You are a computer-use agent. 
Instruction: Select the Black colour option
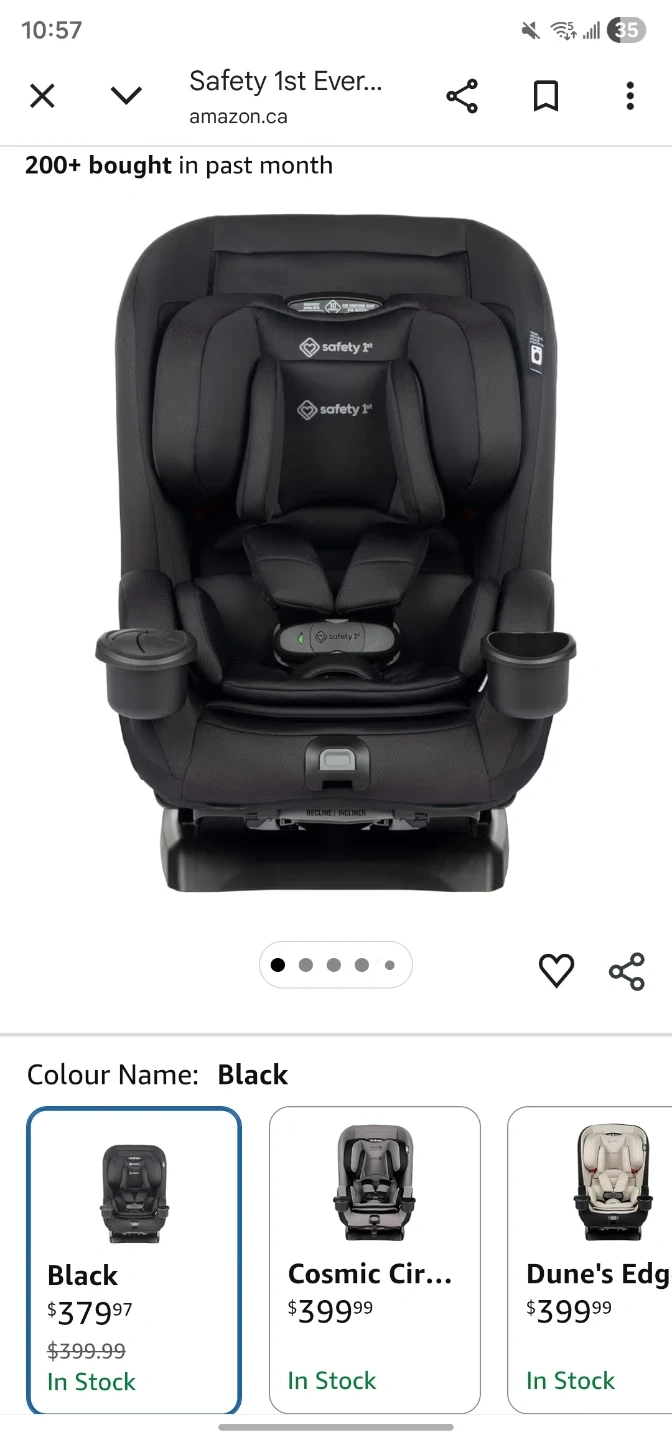134,1260
